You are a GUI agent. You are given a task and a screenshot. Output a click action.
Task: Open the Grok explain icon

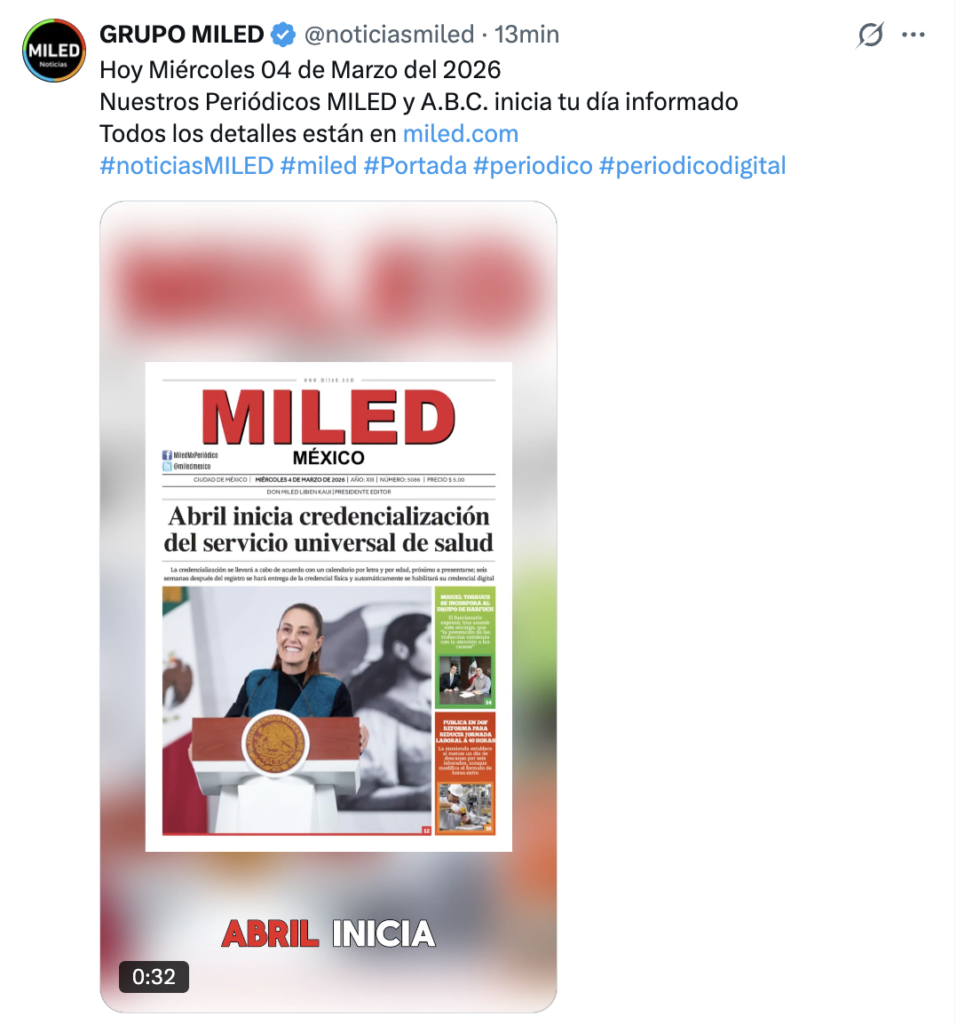[x=871, y=35]
